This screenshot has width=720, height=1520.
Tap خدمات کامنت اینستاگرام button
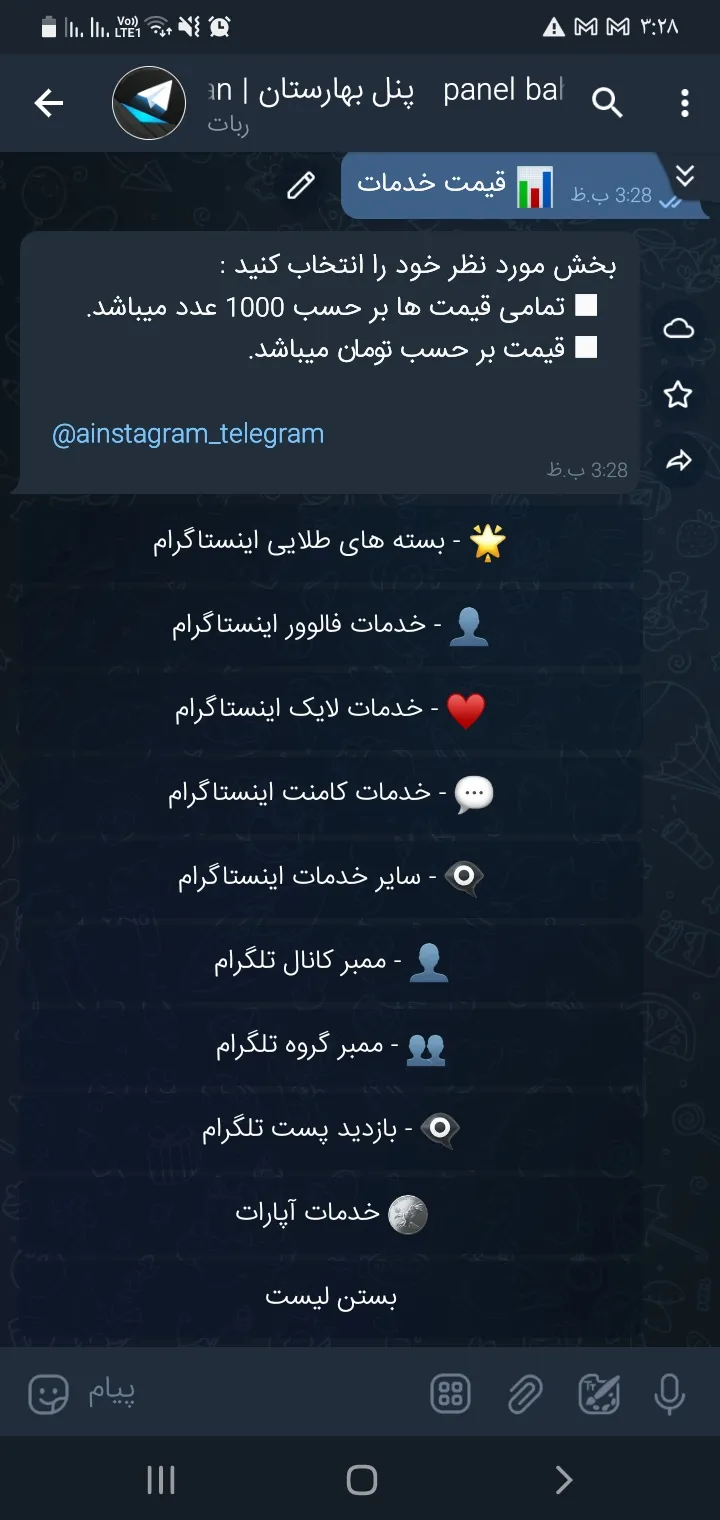[330, 794]
